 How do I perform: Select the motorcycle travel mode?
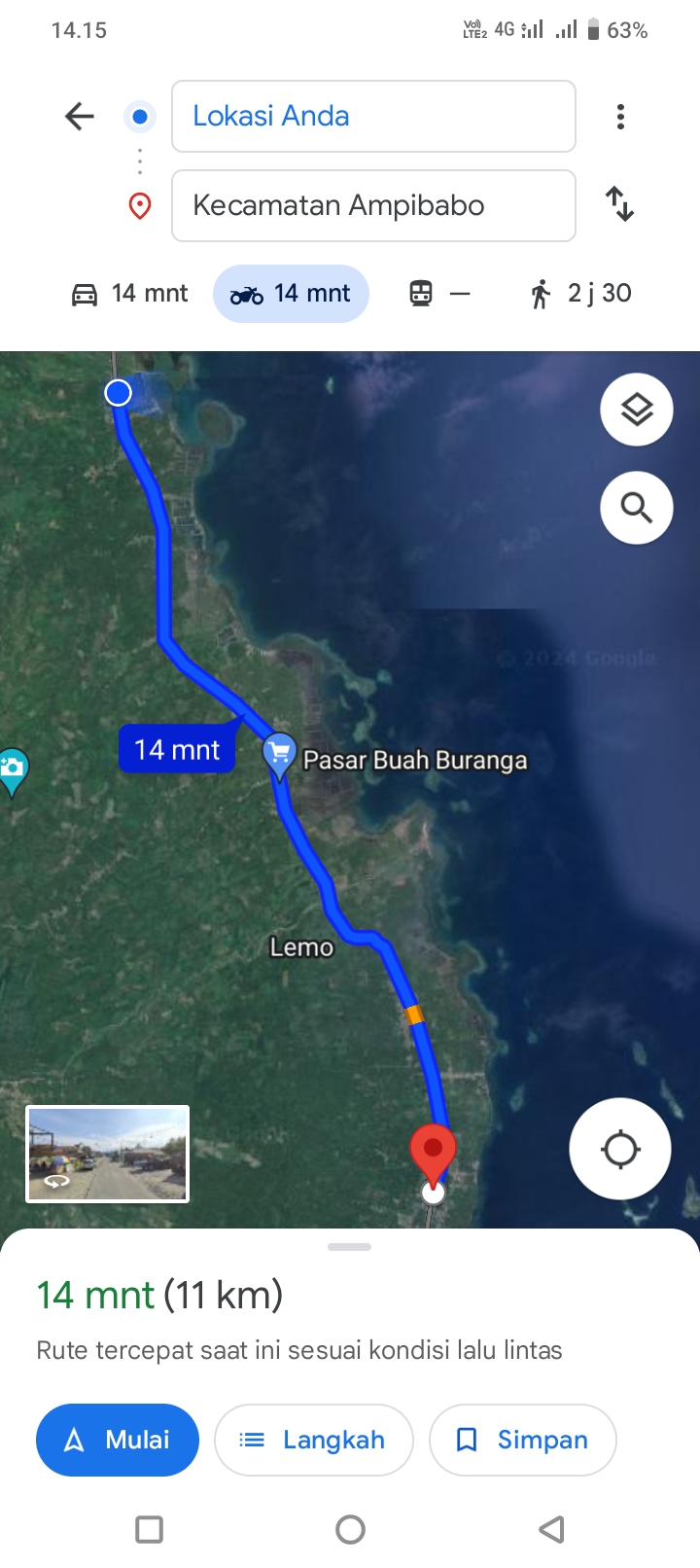(291, 293)
